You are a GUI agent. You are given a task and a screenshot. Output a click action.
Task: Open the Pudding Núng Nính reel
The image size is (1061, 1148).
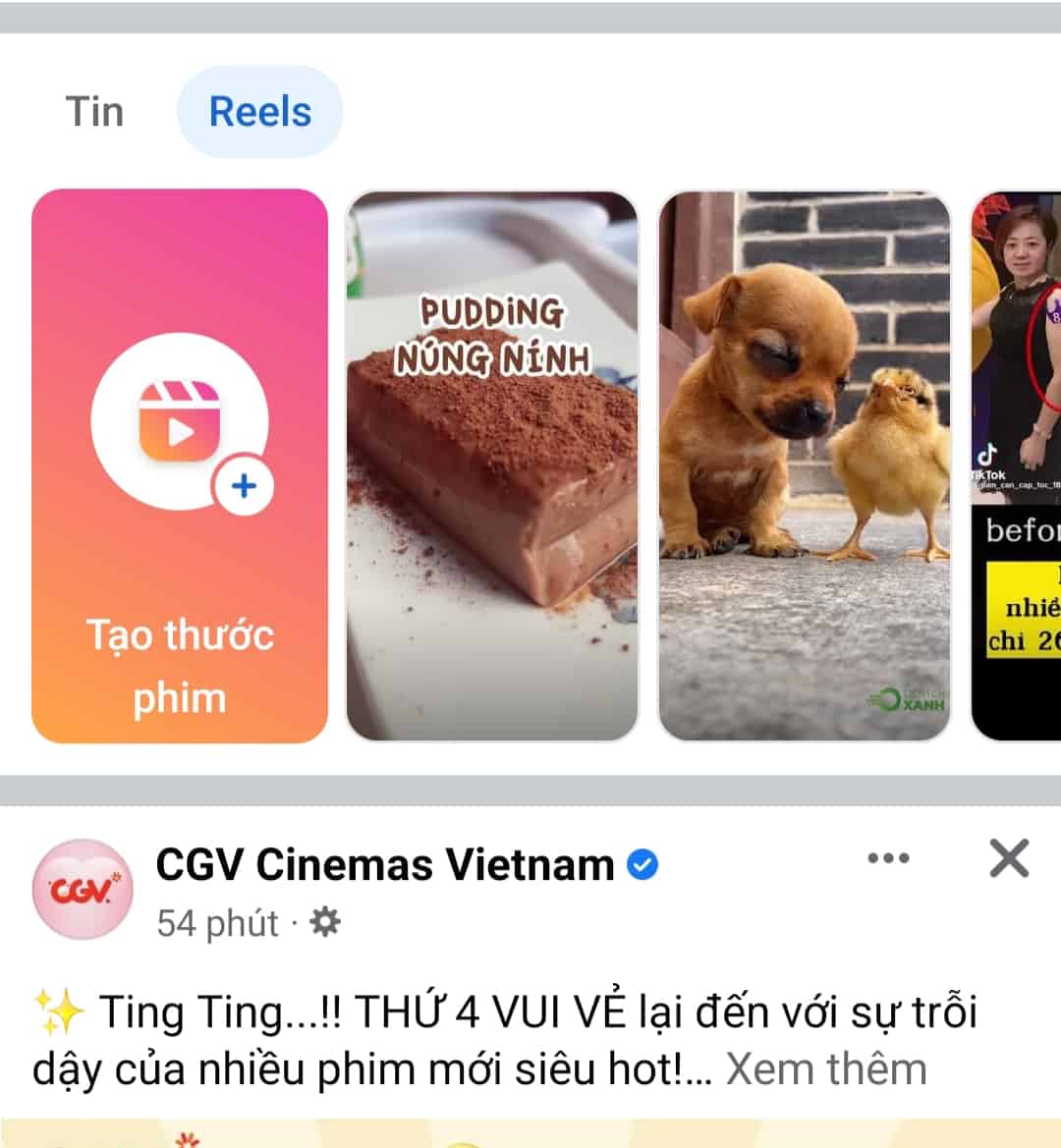tap(492, 465)
